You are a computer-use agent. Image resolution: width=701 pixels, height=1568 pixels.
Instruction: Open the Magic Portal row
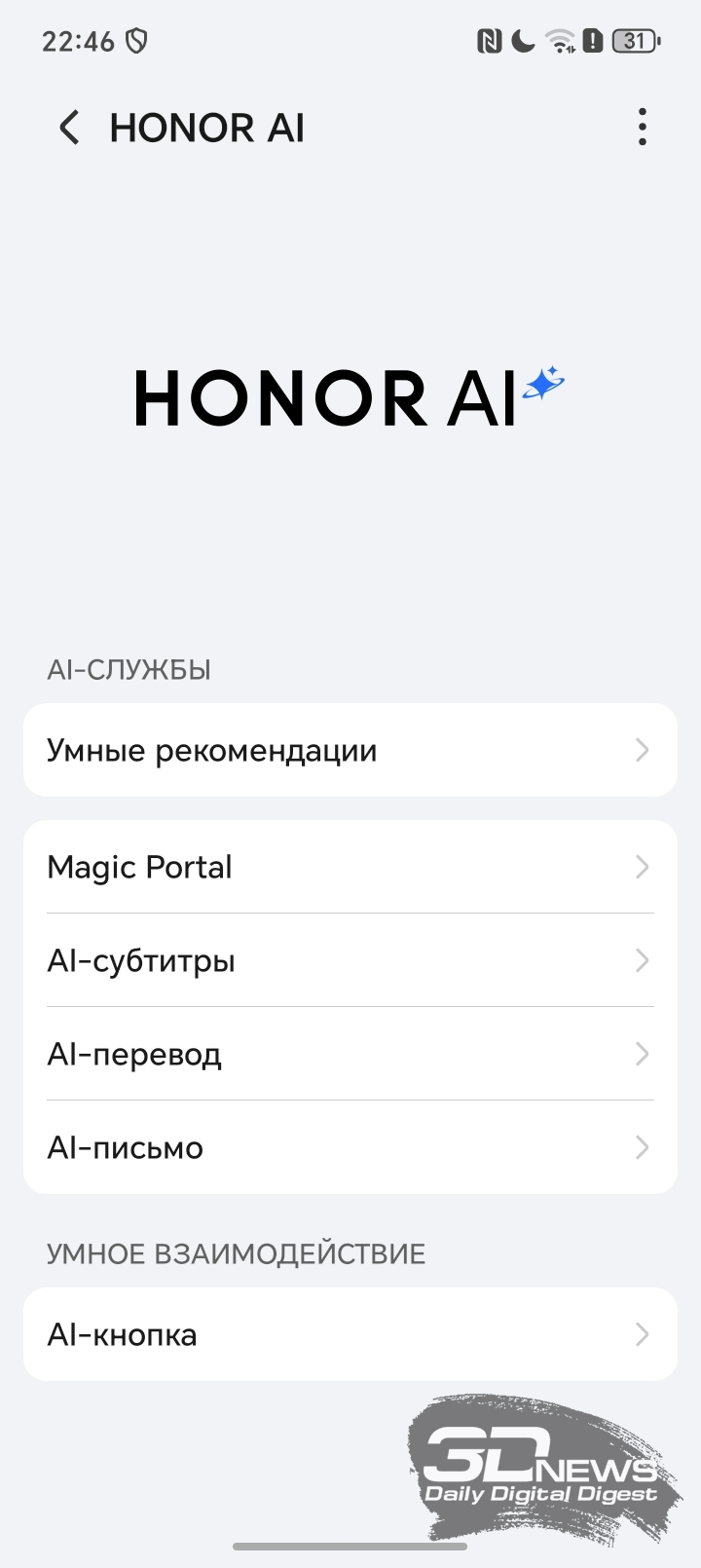pos(350,867)
